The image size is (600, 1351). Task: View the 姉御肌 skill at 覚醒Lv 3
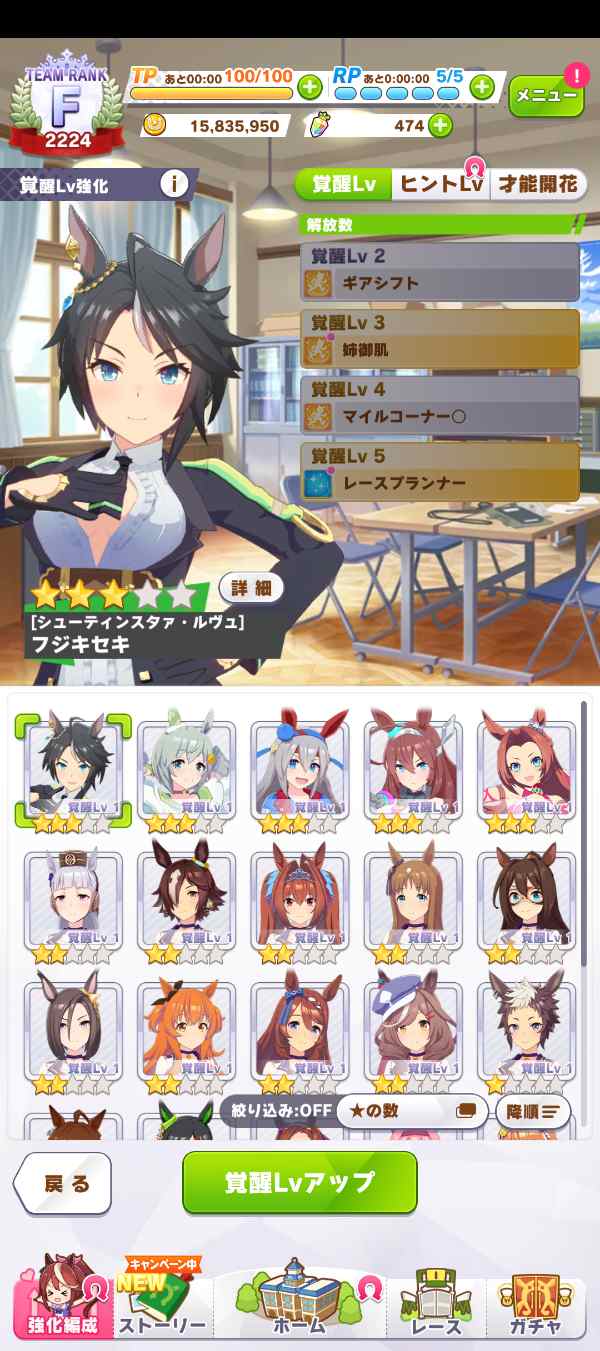point(440,338)
